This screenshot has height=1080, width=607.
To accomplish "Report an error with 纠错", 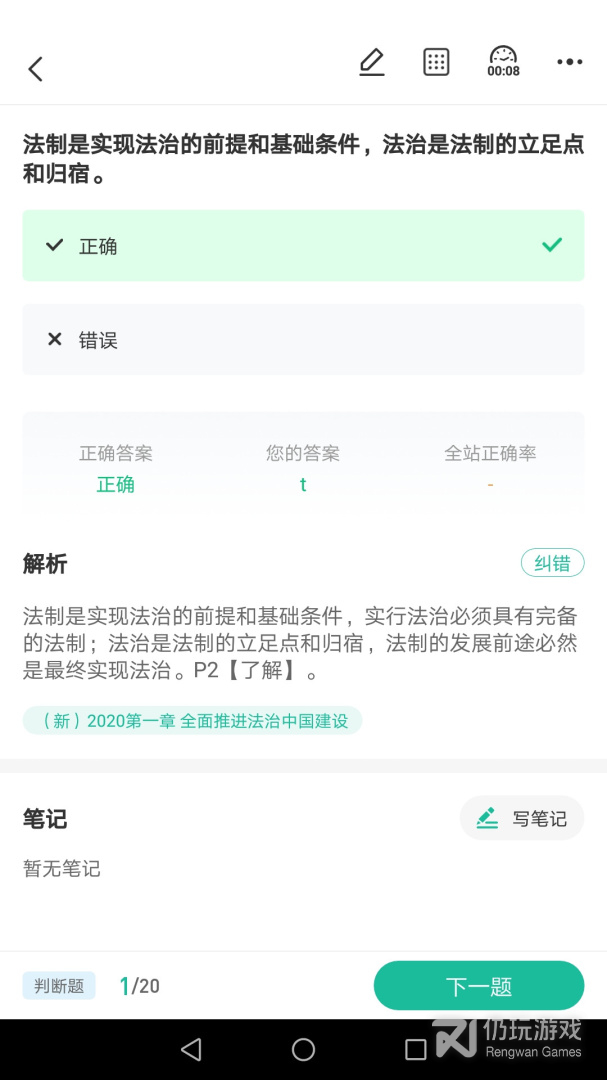I will click(553, 563).
